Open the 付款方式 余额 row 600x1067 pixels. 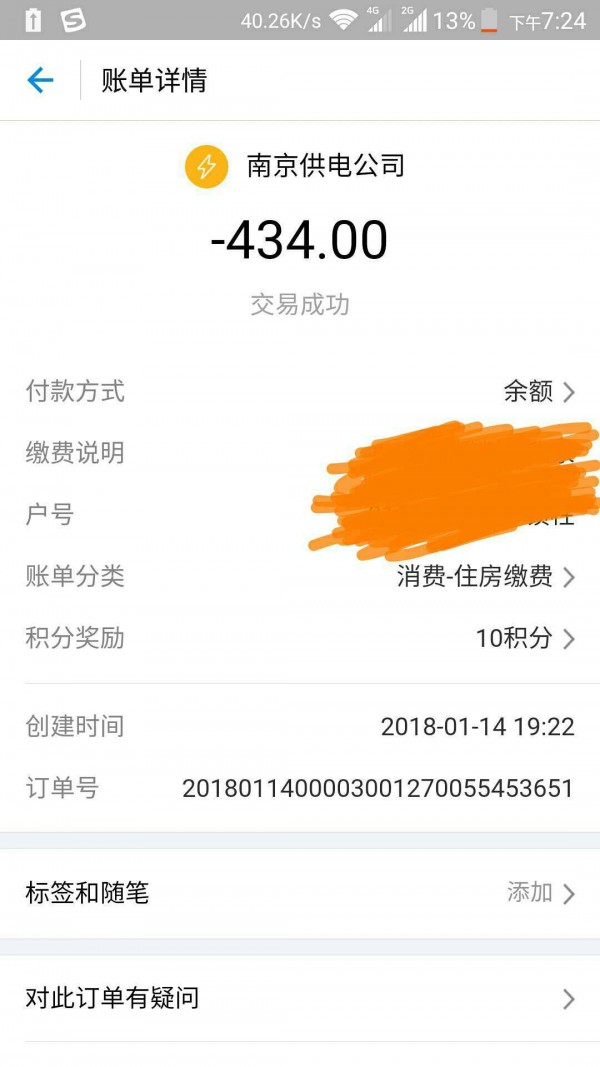point(300,391)
